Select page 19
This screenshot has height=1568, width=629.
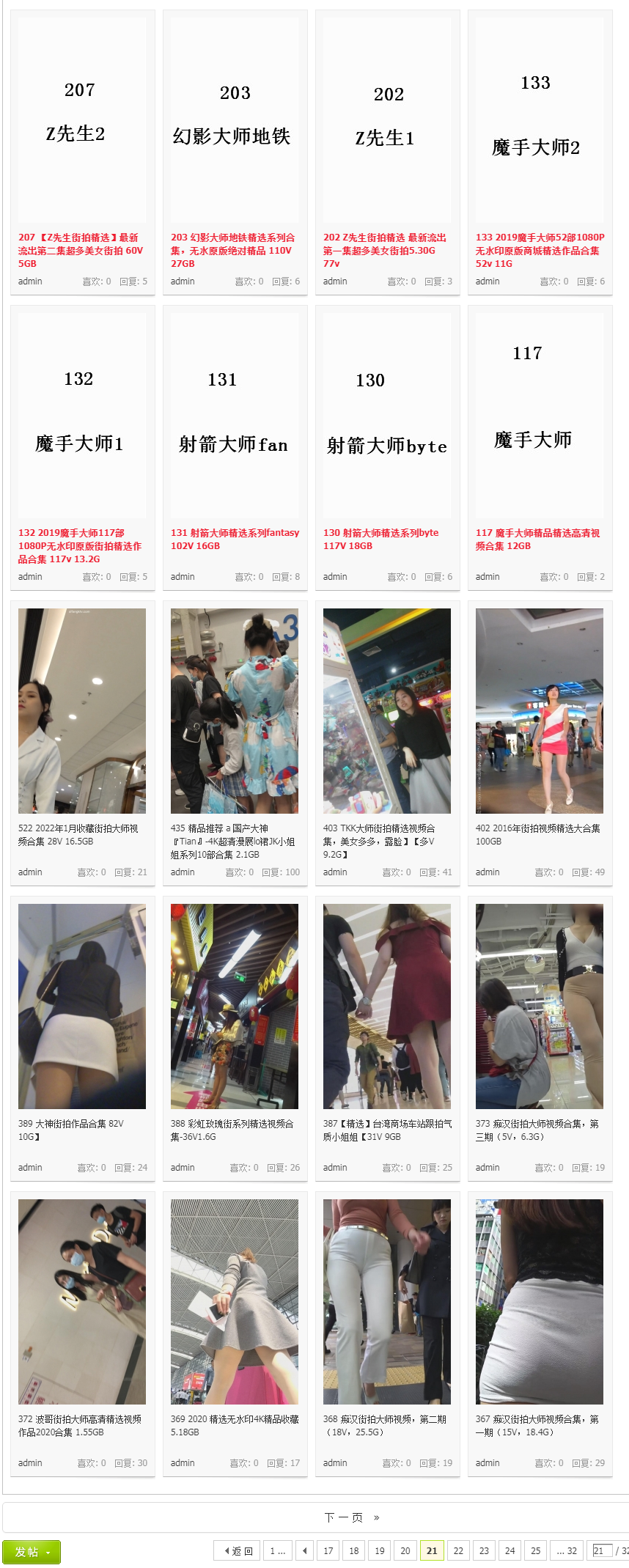[x=380, y=1551]
